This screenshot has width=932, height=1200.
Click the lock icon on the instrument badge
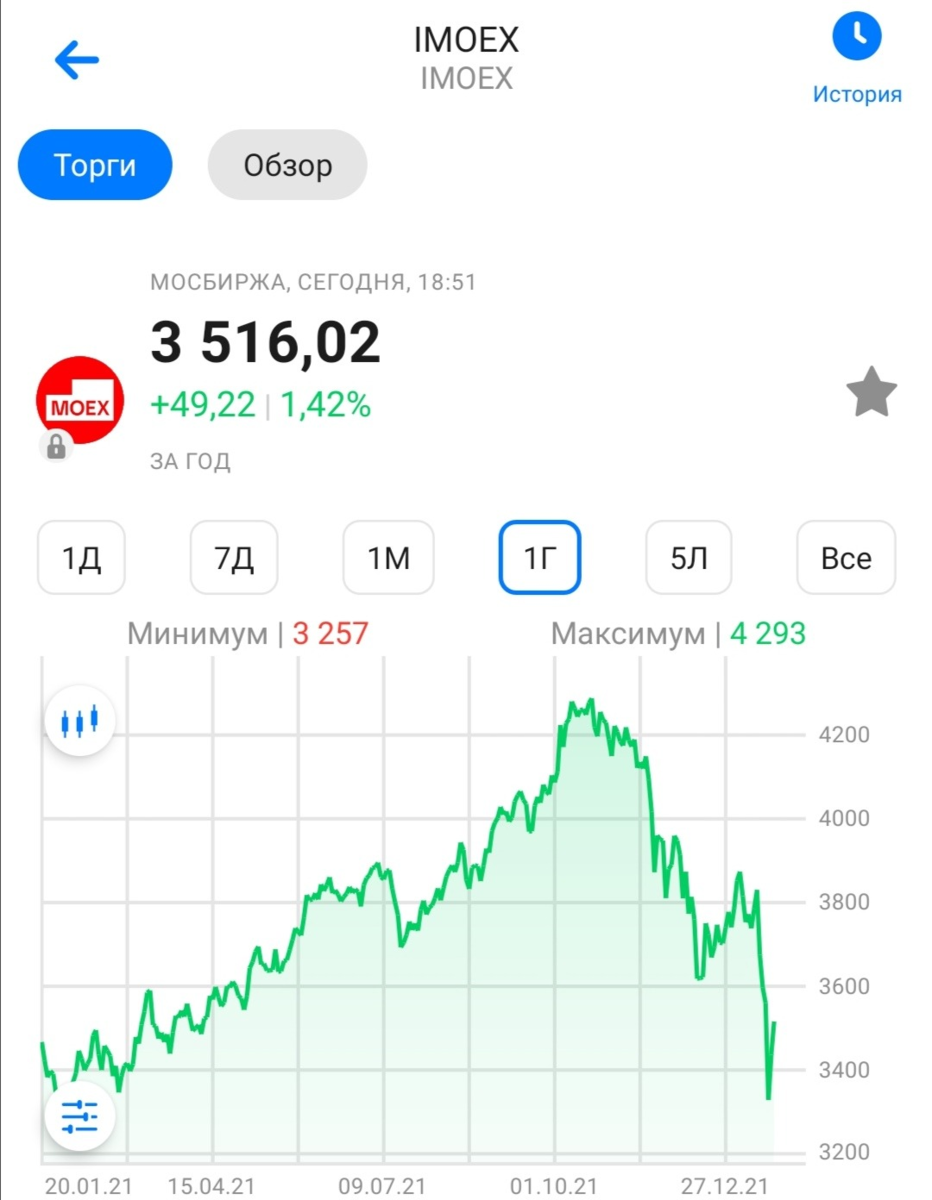click(57, 447)
